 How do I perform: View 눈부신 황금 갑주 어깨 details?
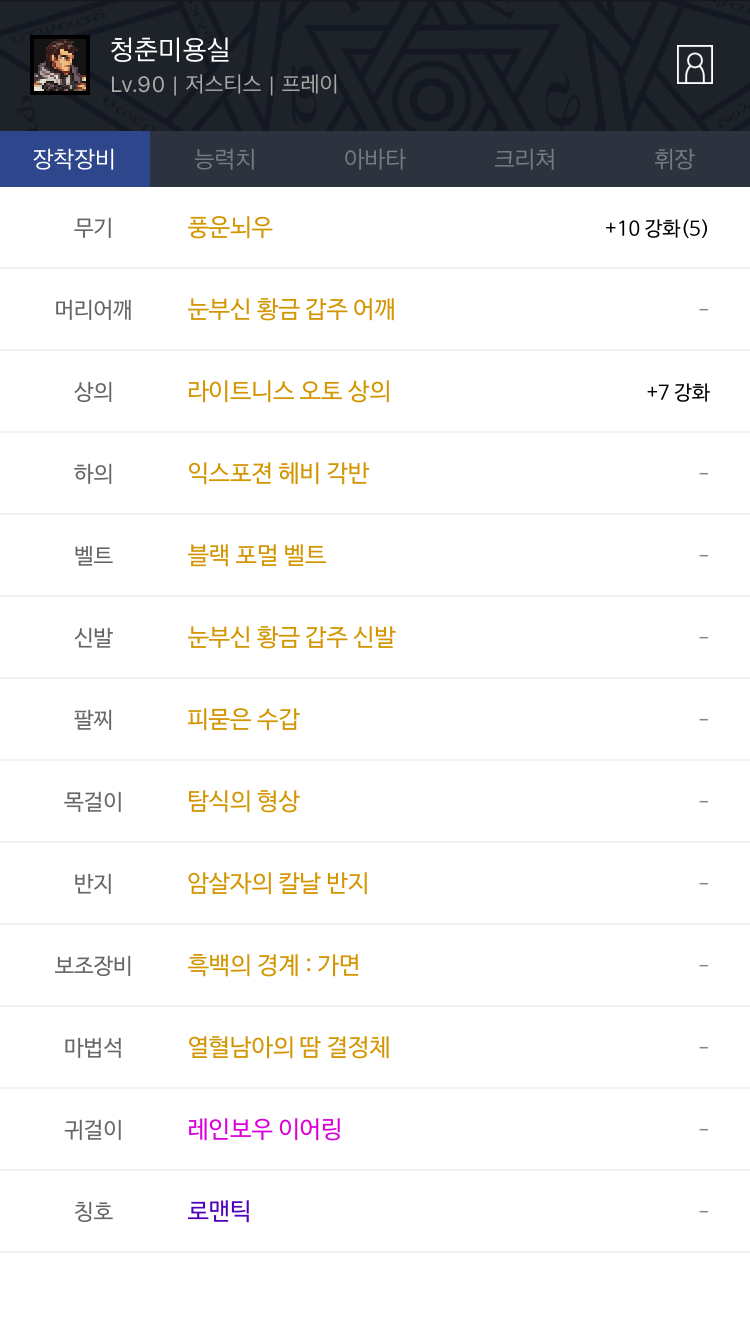click(x=291, y=310)
